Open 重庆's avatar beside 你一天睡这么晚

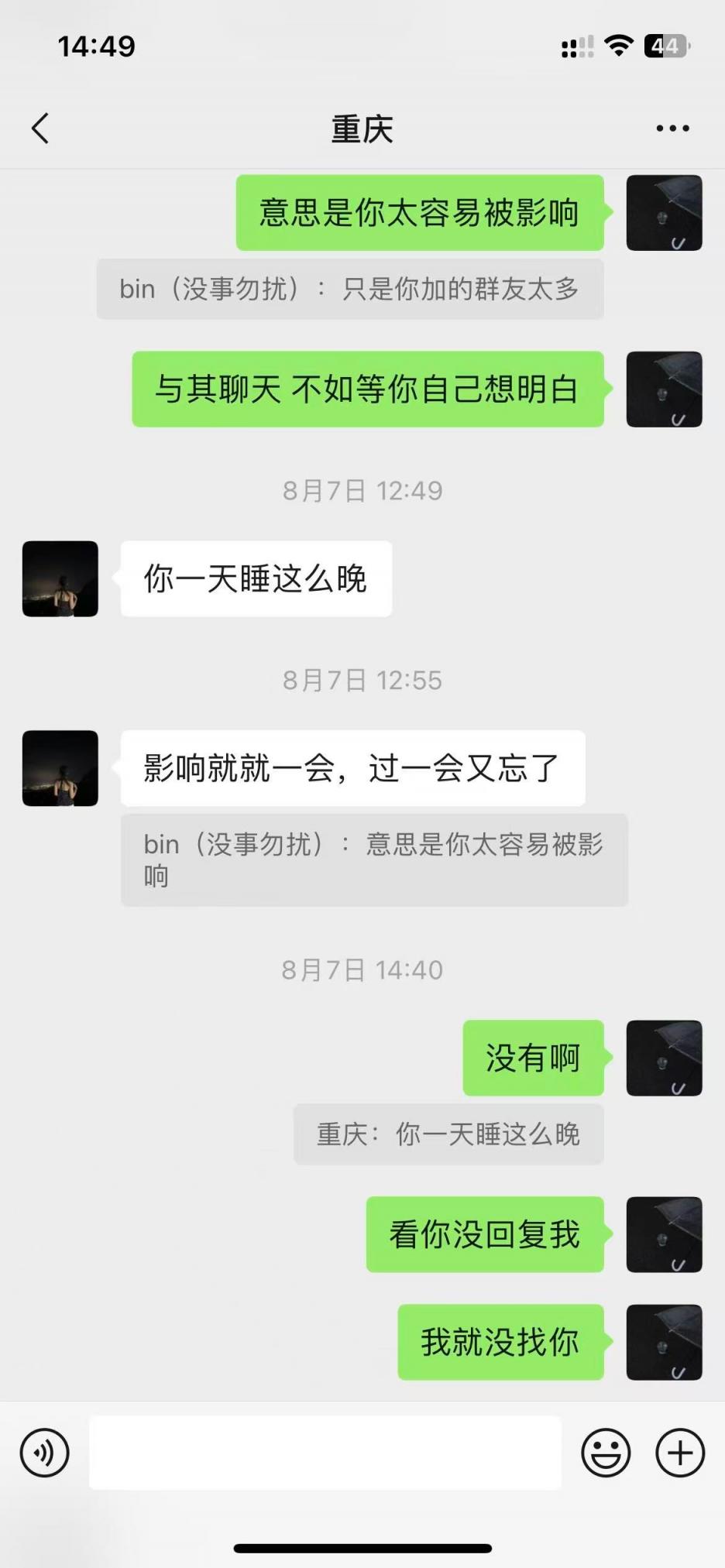pyautogui.click(x=60, y=578)
